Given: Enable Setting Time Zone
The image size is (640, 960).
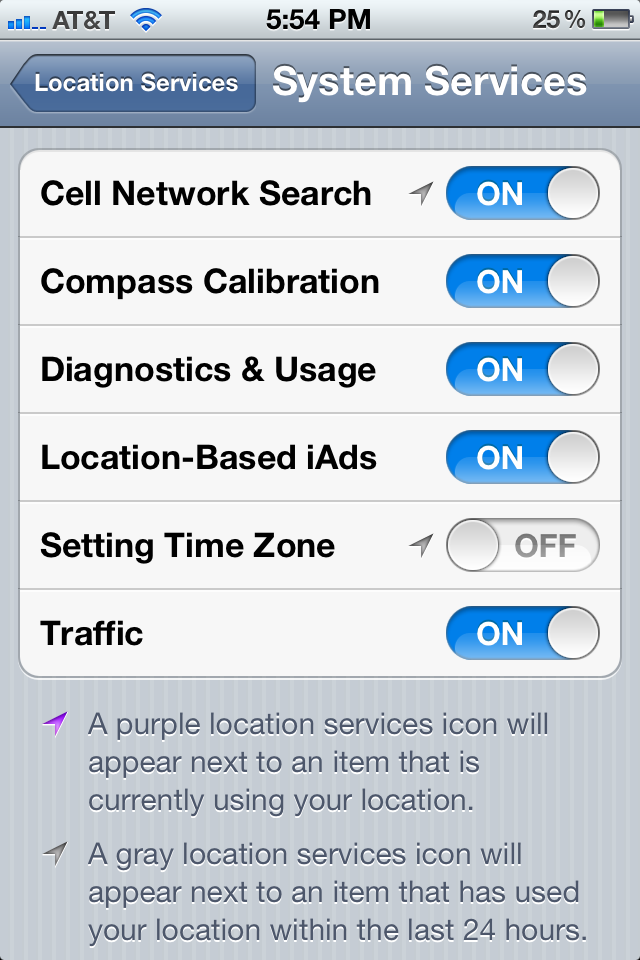Looking at the screenshot, I should pos(522,546).
